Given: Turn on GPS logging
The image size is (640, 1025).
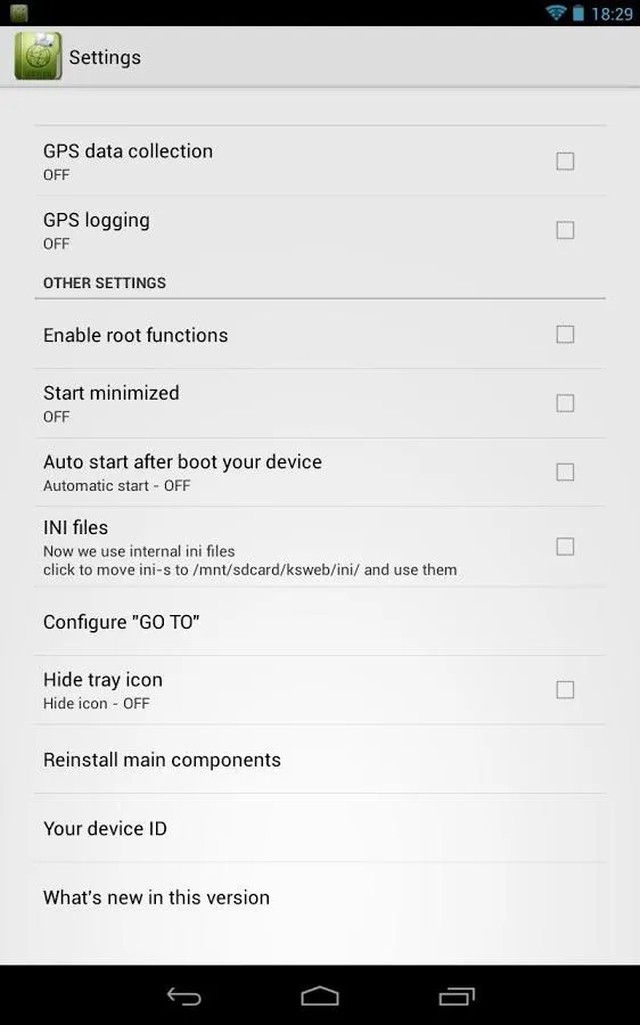Looking at the screenshot, I should pyautogui.click(x=565, y=230).
